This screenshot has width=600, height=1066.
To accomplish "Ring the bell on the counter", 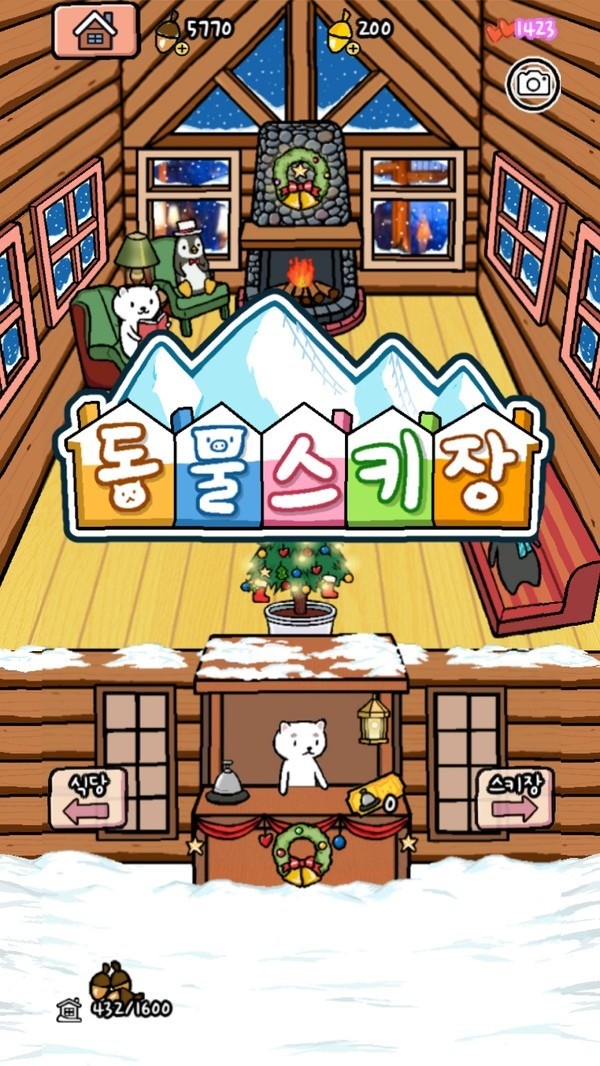I will coord(228,784).
